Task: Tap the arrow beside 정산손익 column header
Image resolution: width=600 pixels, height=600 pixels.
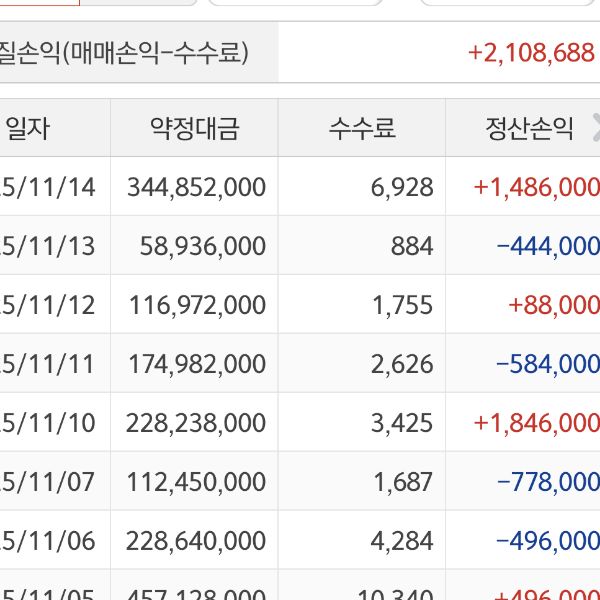Action: (x=594, y=127)
